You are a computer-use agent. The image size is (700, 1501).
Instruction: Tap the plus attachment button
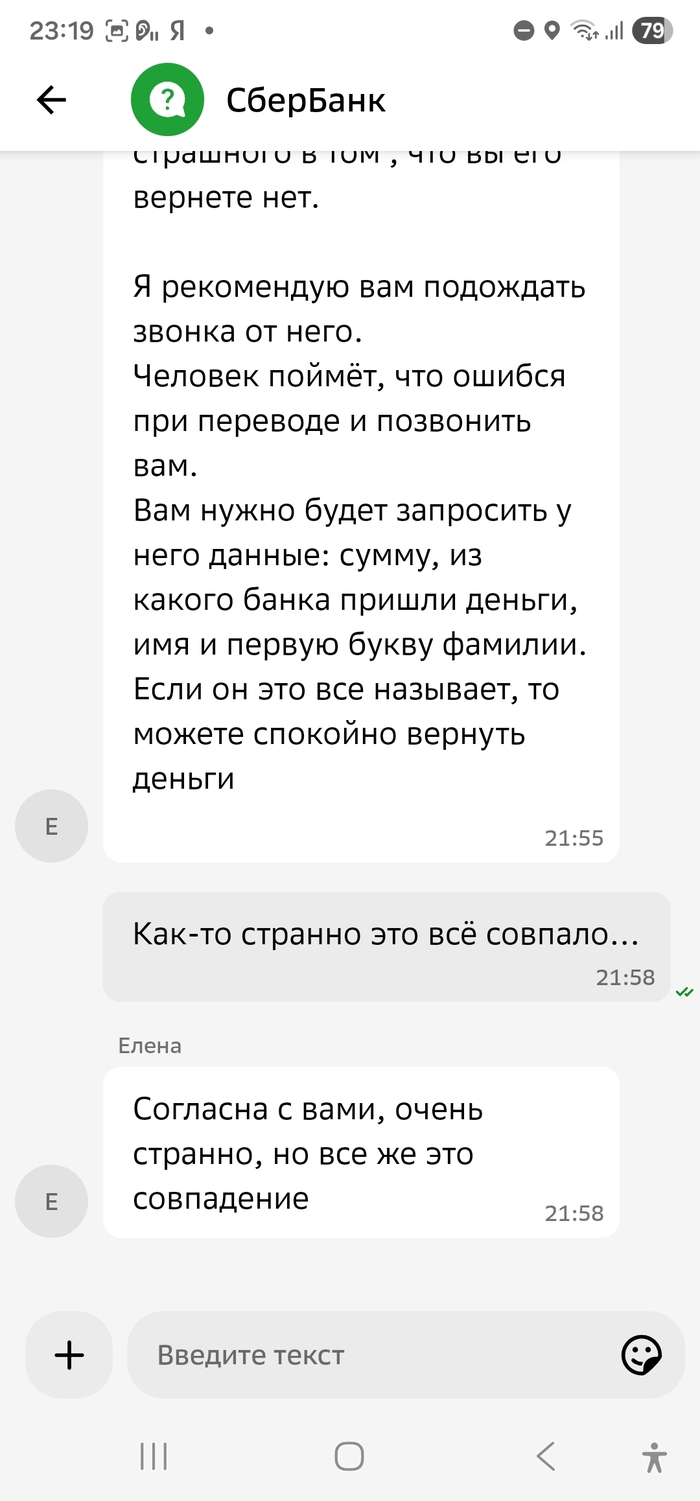(69, 1355)
